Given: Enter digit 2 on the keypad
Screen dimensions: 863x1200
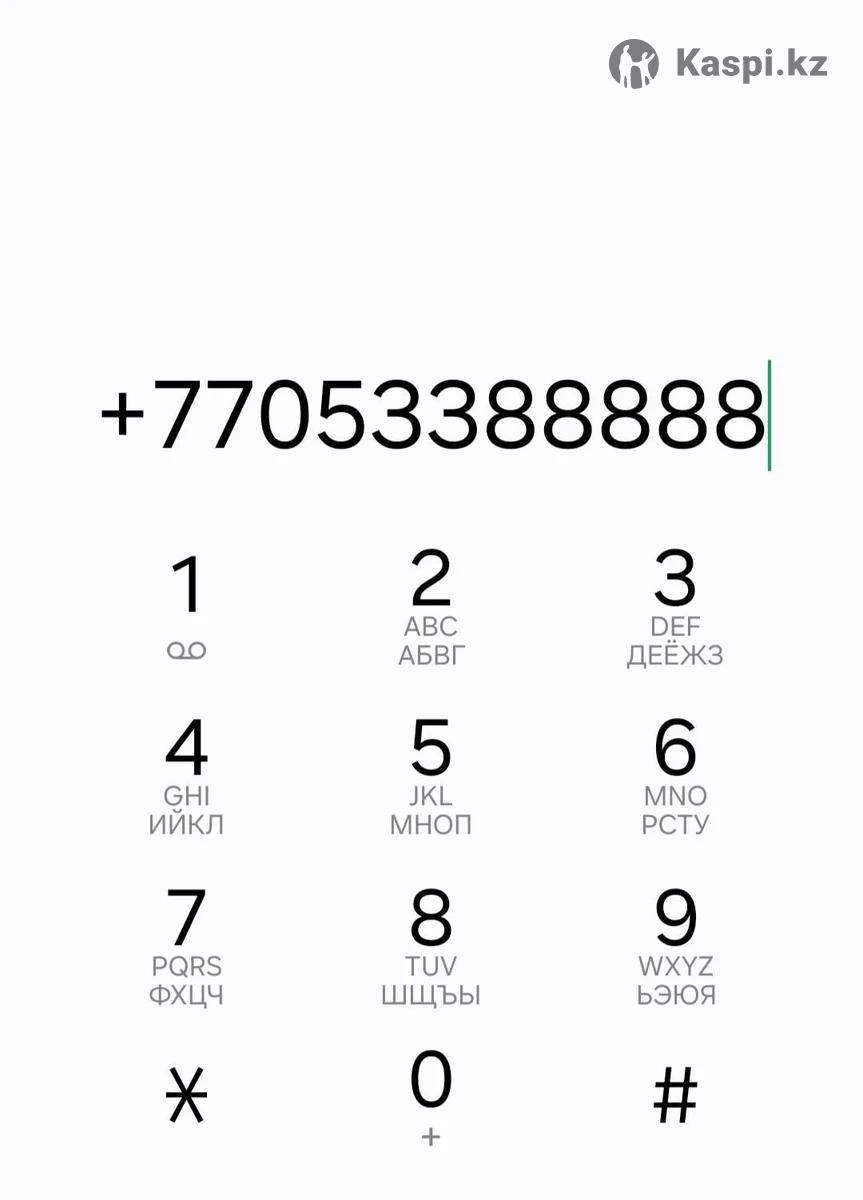Looking at the screenshot, I should [x=431, y=603].
